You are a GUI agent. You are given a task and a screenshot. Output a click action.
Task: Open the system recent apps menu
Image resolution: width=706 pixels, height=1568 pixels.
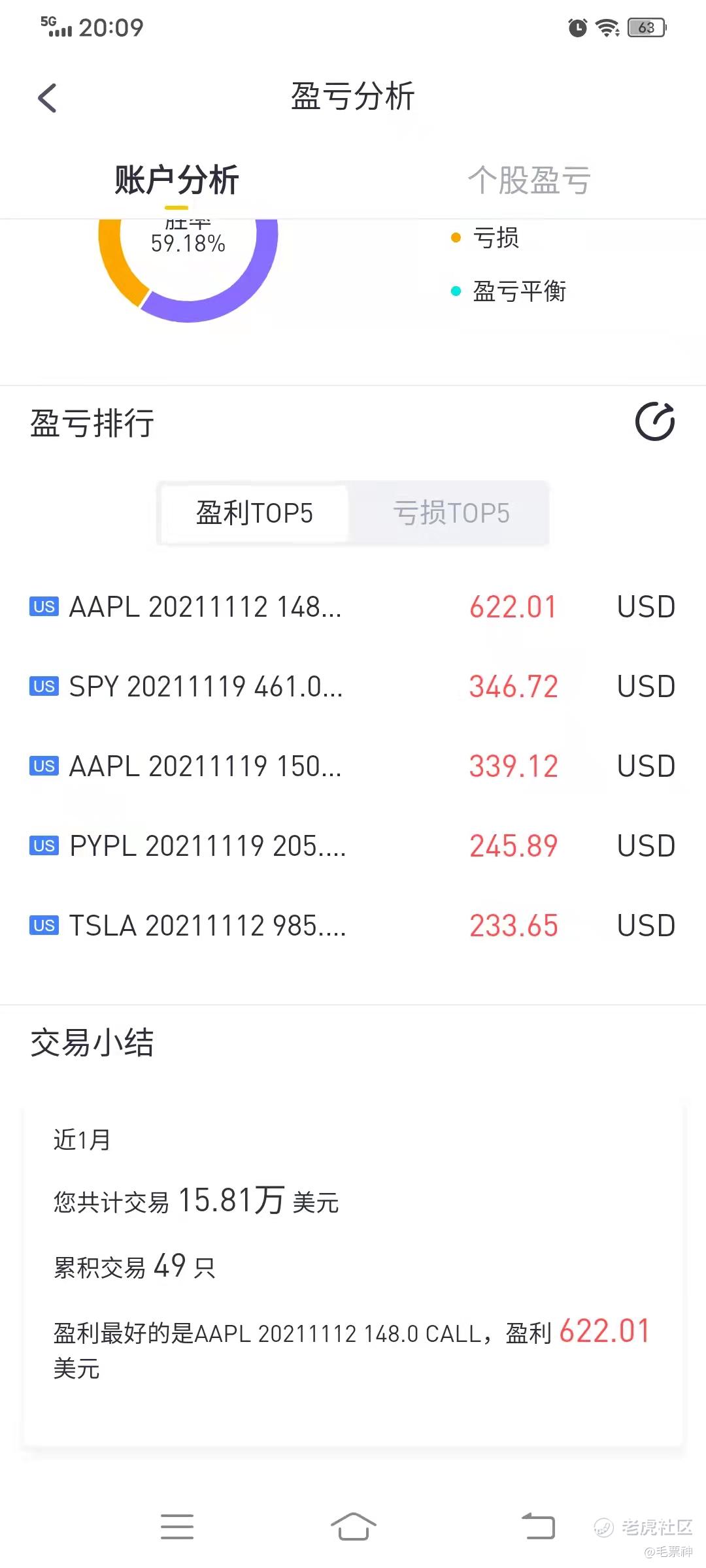click(x=177, y=1526)
